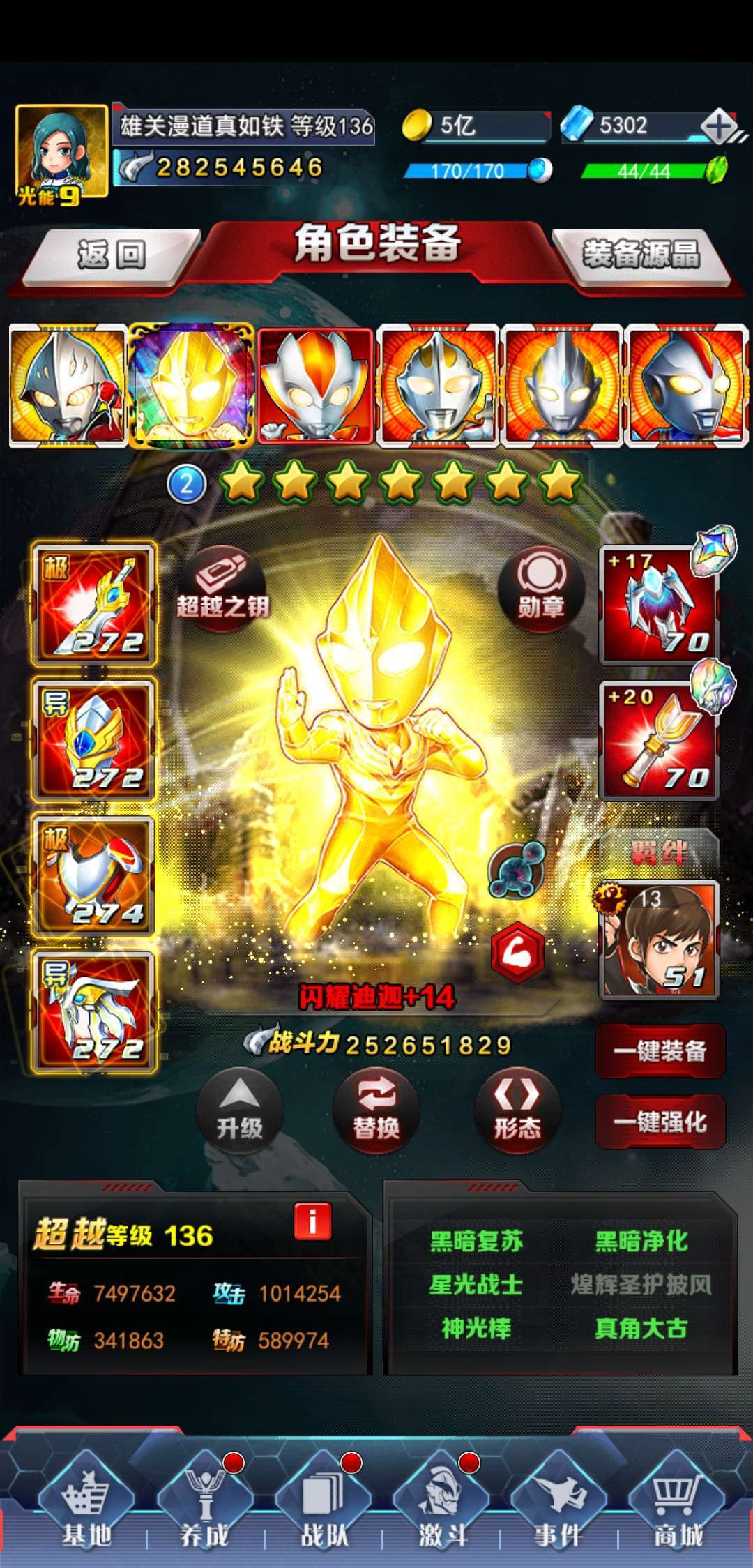Open the red info icon beside 超越等级
The height and width of the screenshot is (1568, 753).
(x=312, y=1221)
